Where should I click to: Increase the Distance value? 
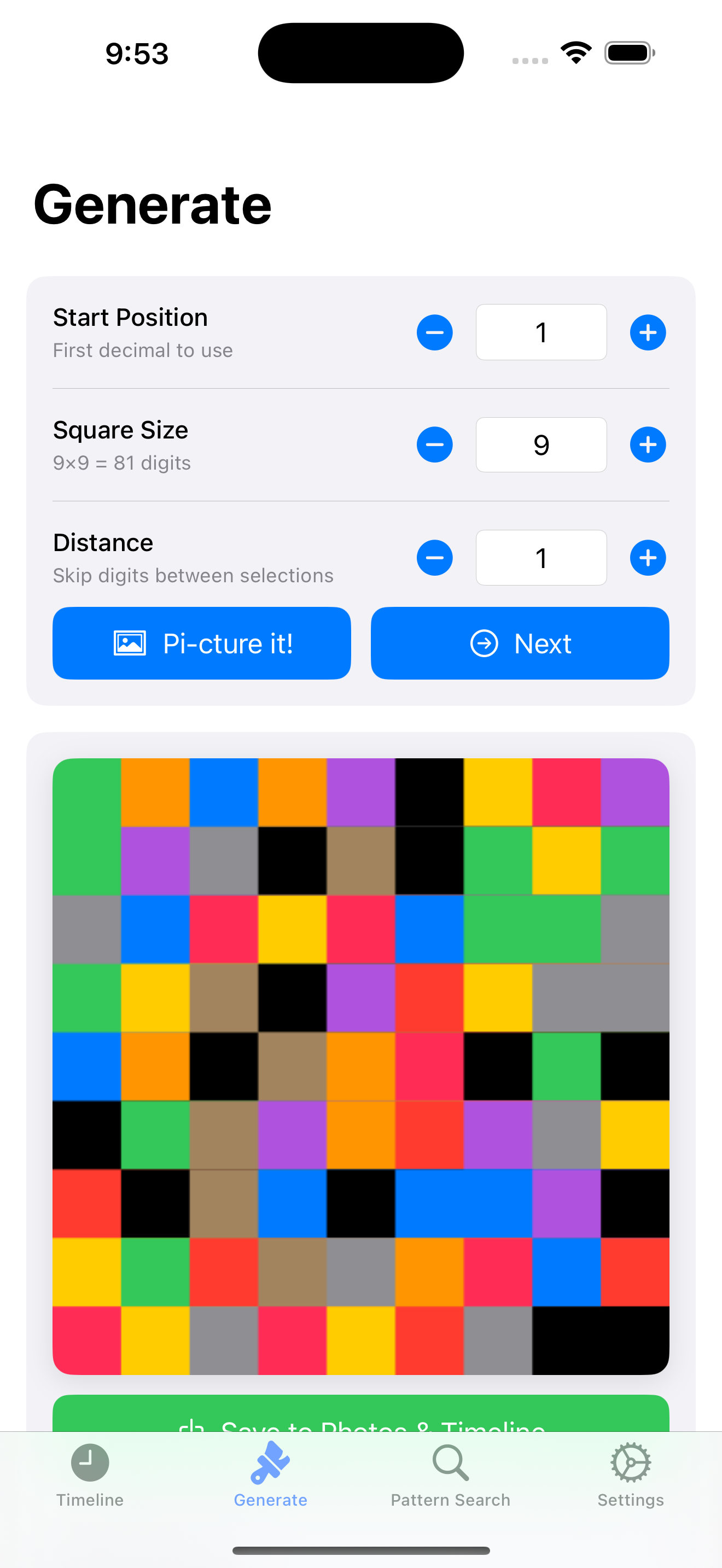[647, 558]
